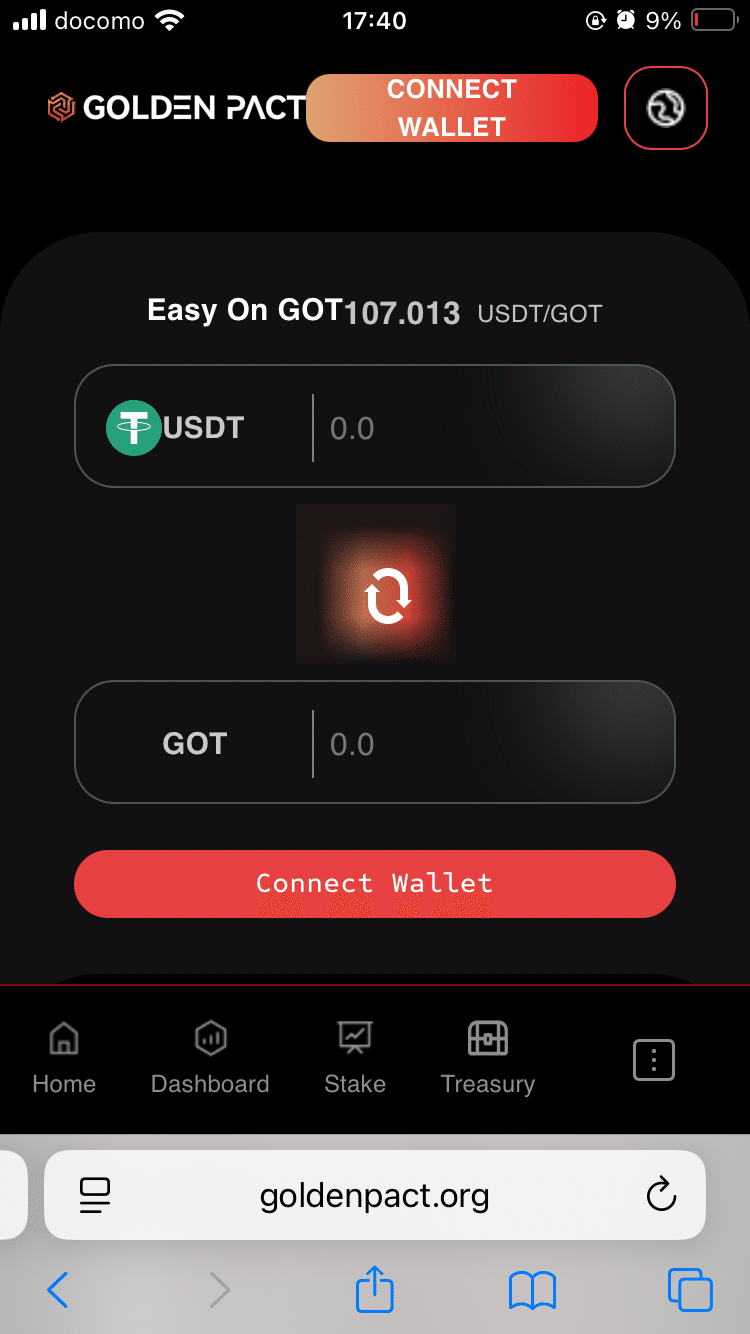The width and height of the screenshot is (750, 1334).
Task: Open the three-dot more menu in bottom bar
Action: click(x=653, y=1060)
